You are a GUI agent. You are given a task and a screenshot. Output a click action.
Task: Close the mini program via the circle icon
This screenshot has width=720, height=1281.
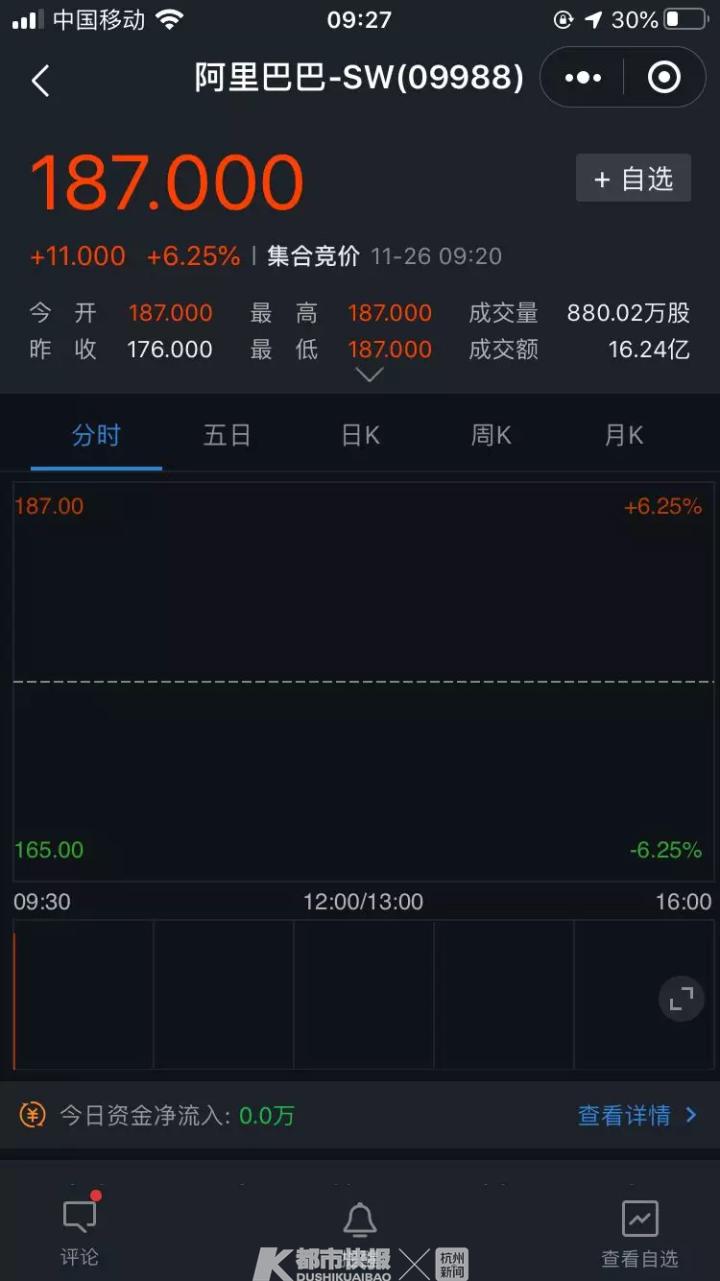coord(664,78)
